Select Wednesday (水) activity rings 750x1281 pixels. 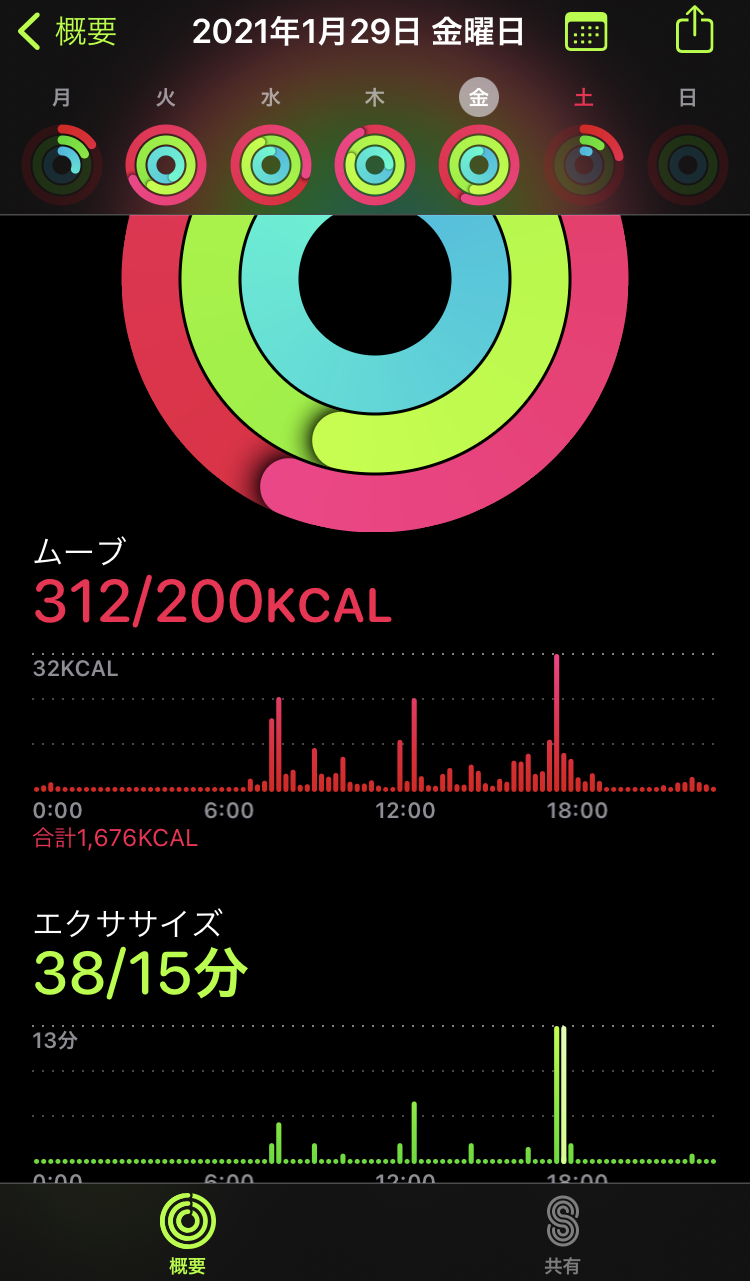[270, 164]
